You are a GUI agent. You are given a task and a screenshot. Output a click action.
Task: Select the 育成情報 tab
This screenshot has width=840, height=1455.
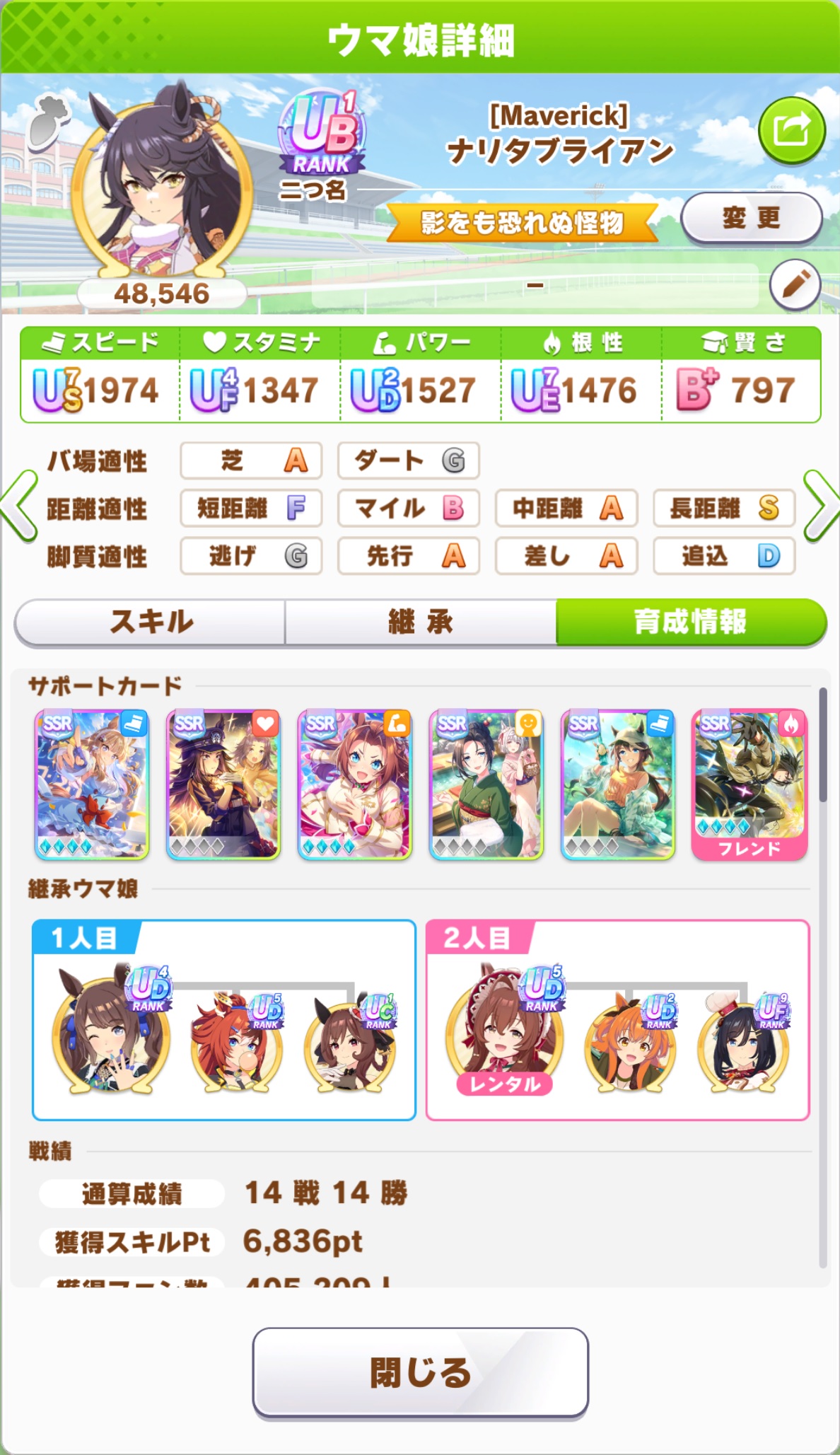[690, 622]
